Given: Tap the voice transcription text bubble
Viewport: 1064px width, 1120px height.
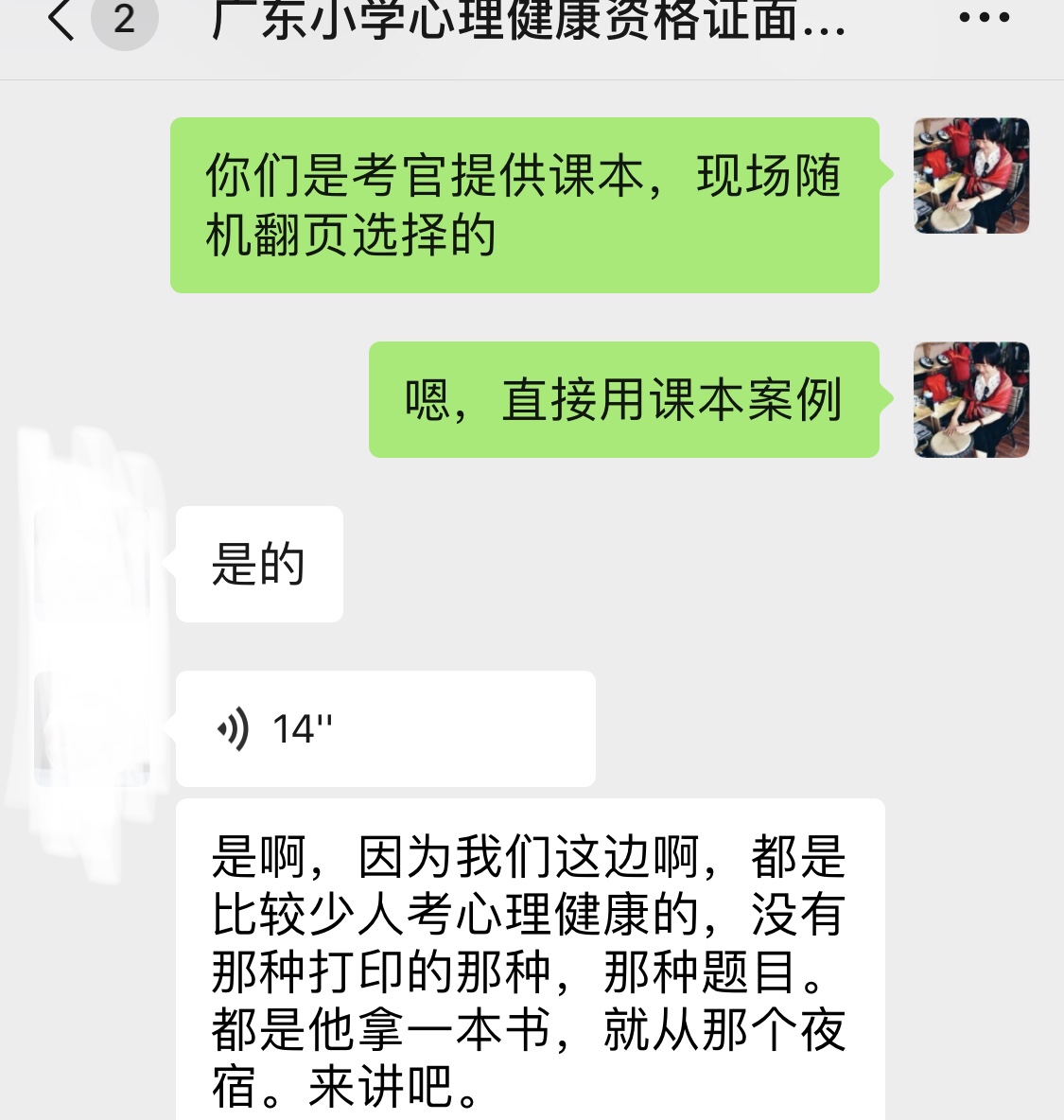Looking at the screenshot, I should 530,955.
